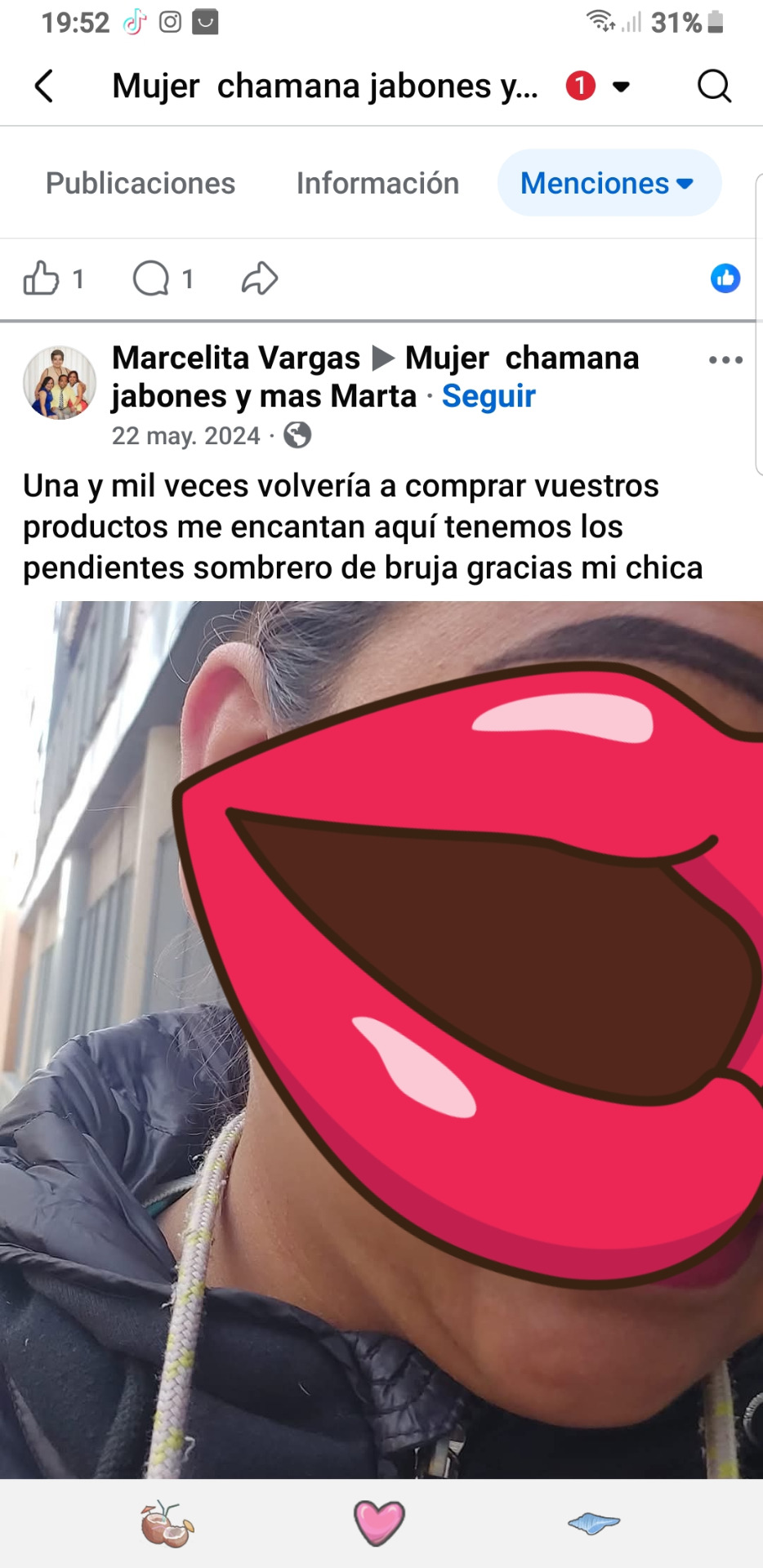This screenshot has width=763, height=1568.
Task: Expand the page title dropdown arrow
Action: (621, 87)
